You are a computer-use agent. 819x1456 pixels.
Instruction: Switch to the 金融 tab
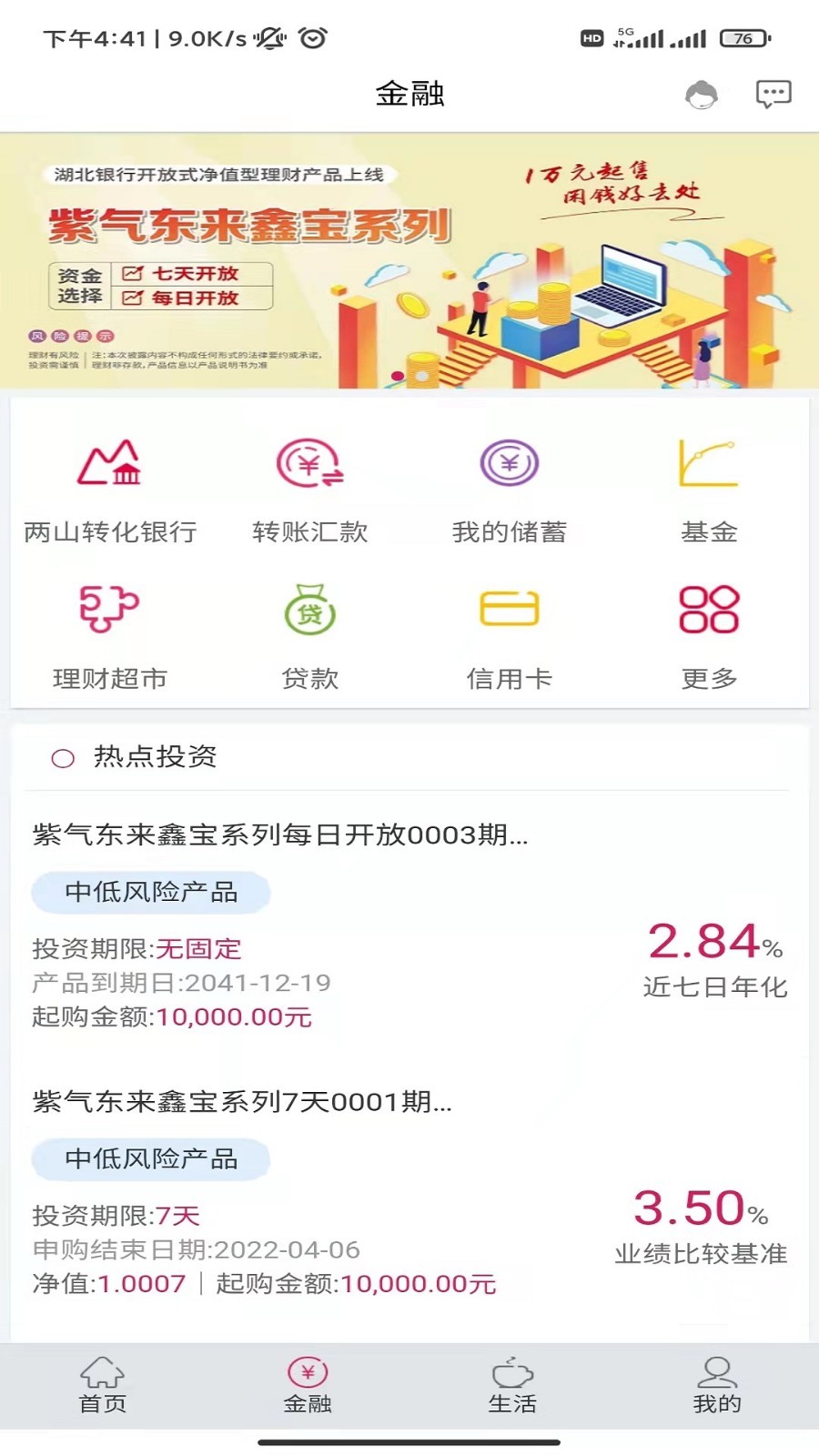308,1385
